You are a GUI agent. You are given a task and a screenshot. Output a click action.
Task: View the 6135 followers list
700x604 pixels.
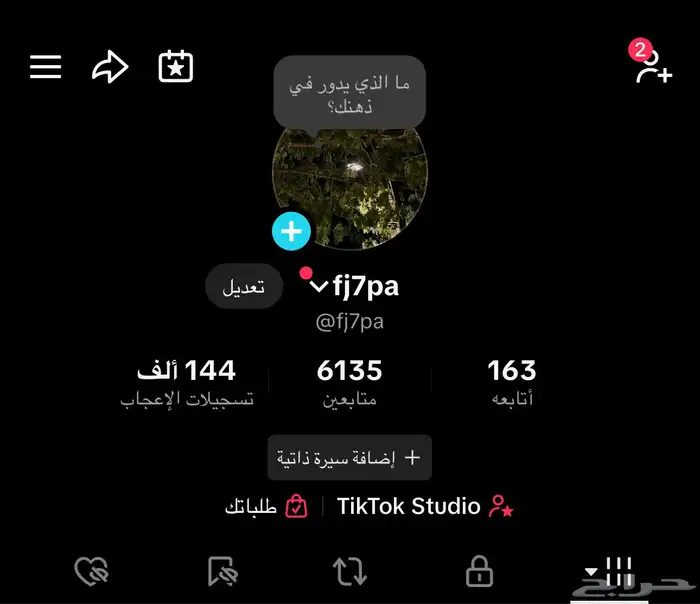coord(349,382)
